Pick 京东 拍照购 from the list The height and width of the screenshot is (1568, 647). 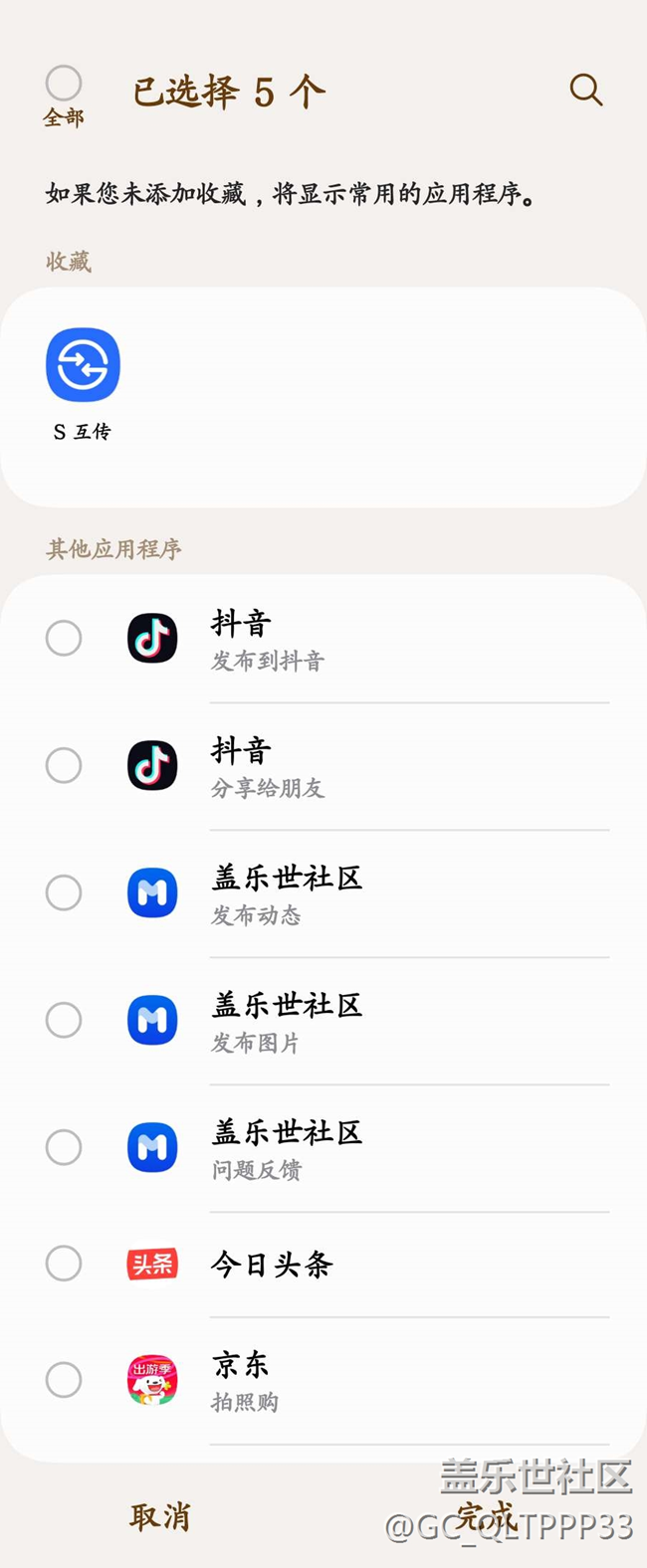(64, 1381)
